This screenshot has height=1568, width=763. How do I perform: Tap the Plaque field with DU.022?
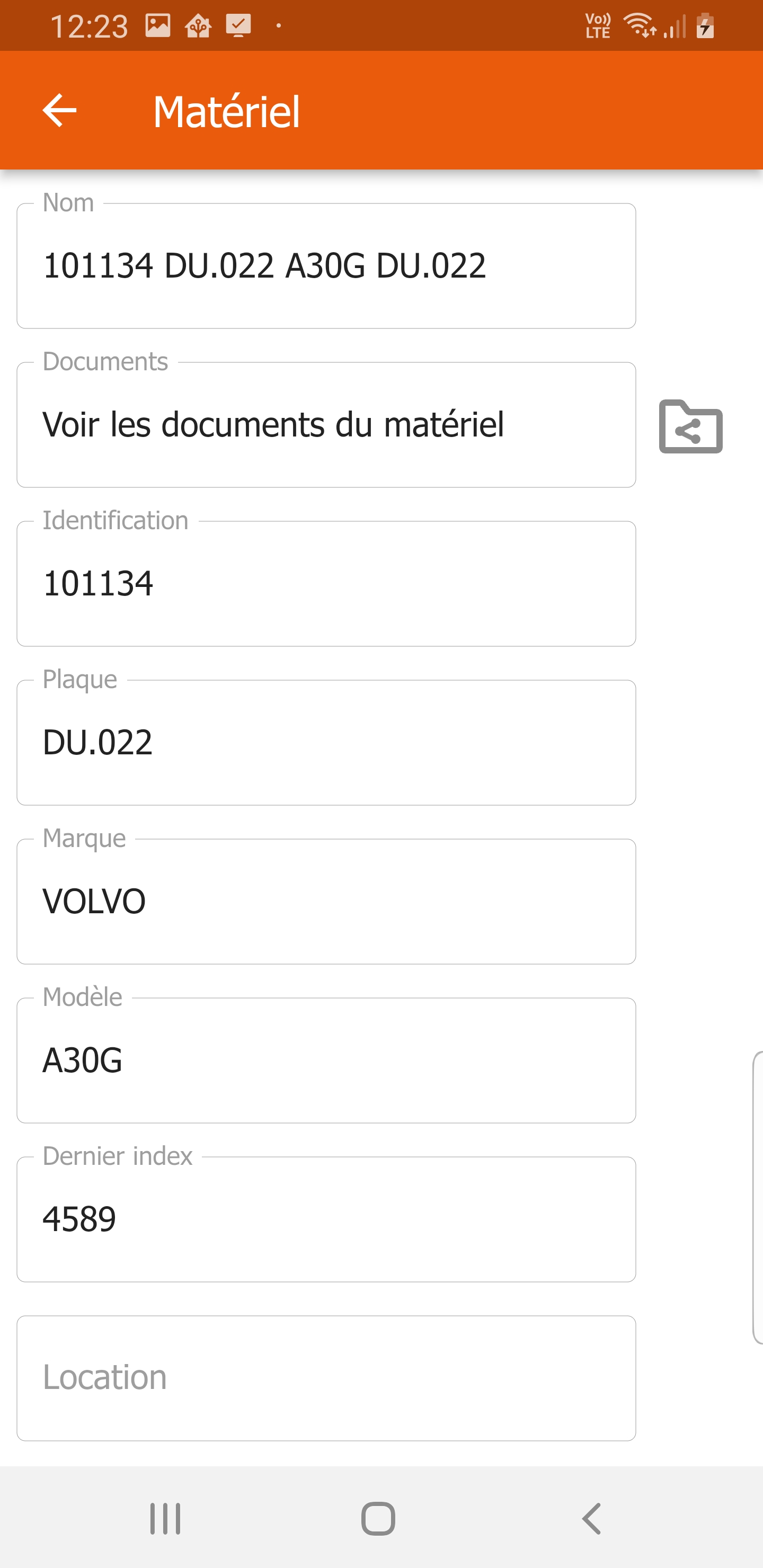326,743
